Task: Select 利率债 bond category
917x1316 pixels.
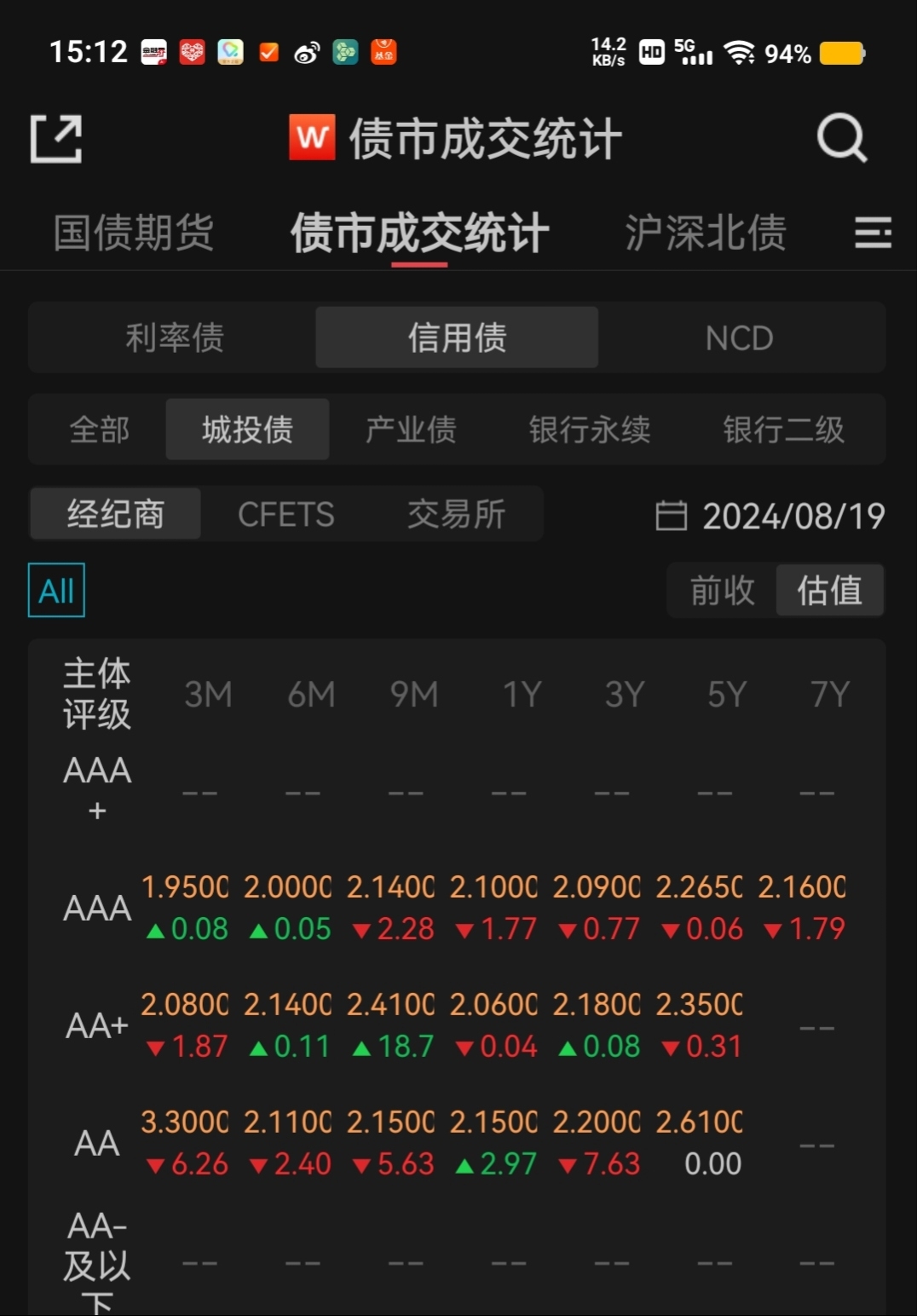Action: coord(173,338)
